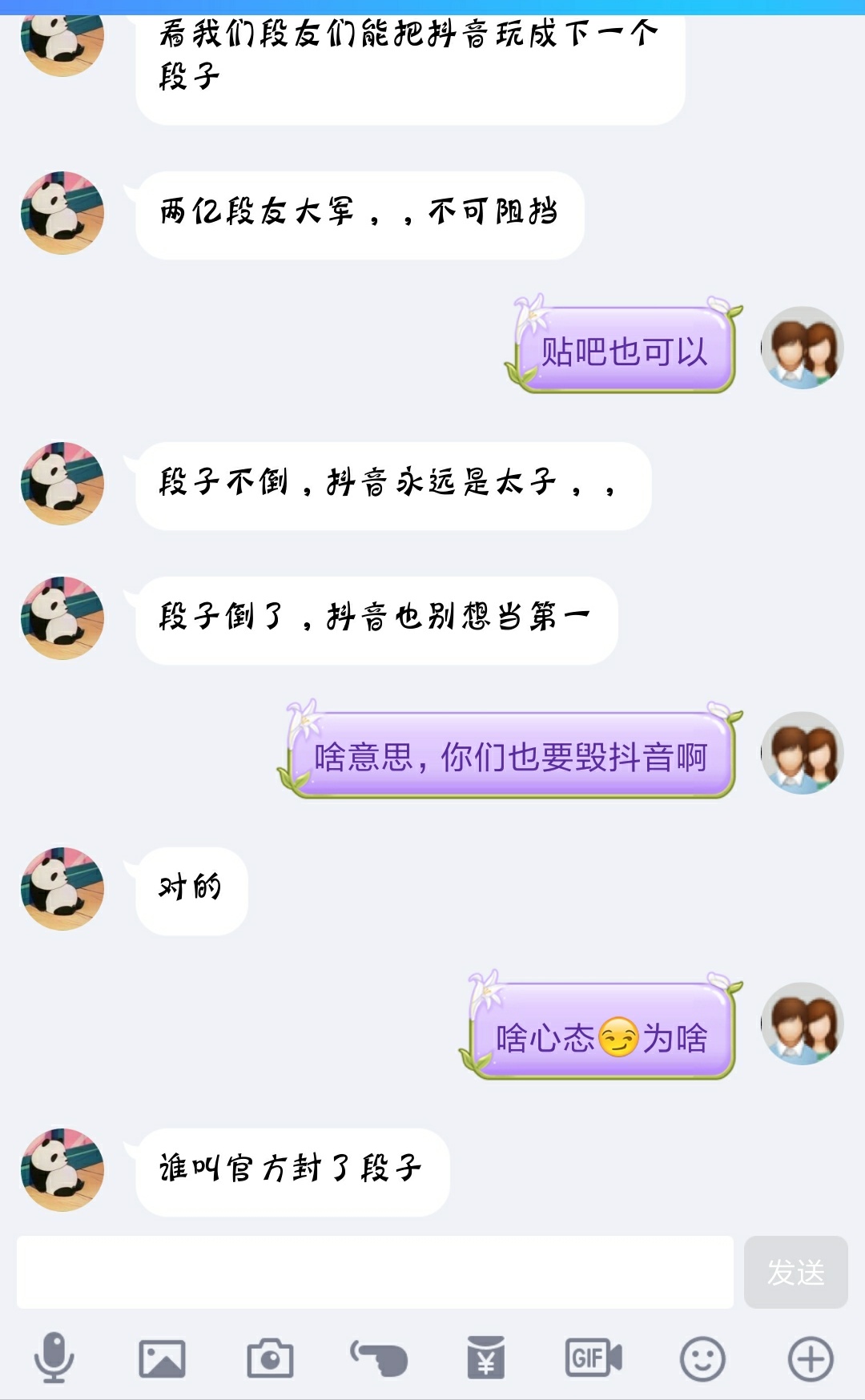Open the red packet option
Viewport: 865px width, 1400px height.
[x=486, y=1358]
